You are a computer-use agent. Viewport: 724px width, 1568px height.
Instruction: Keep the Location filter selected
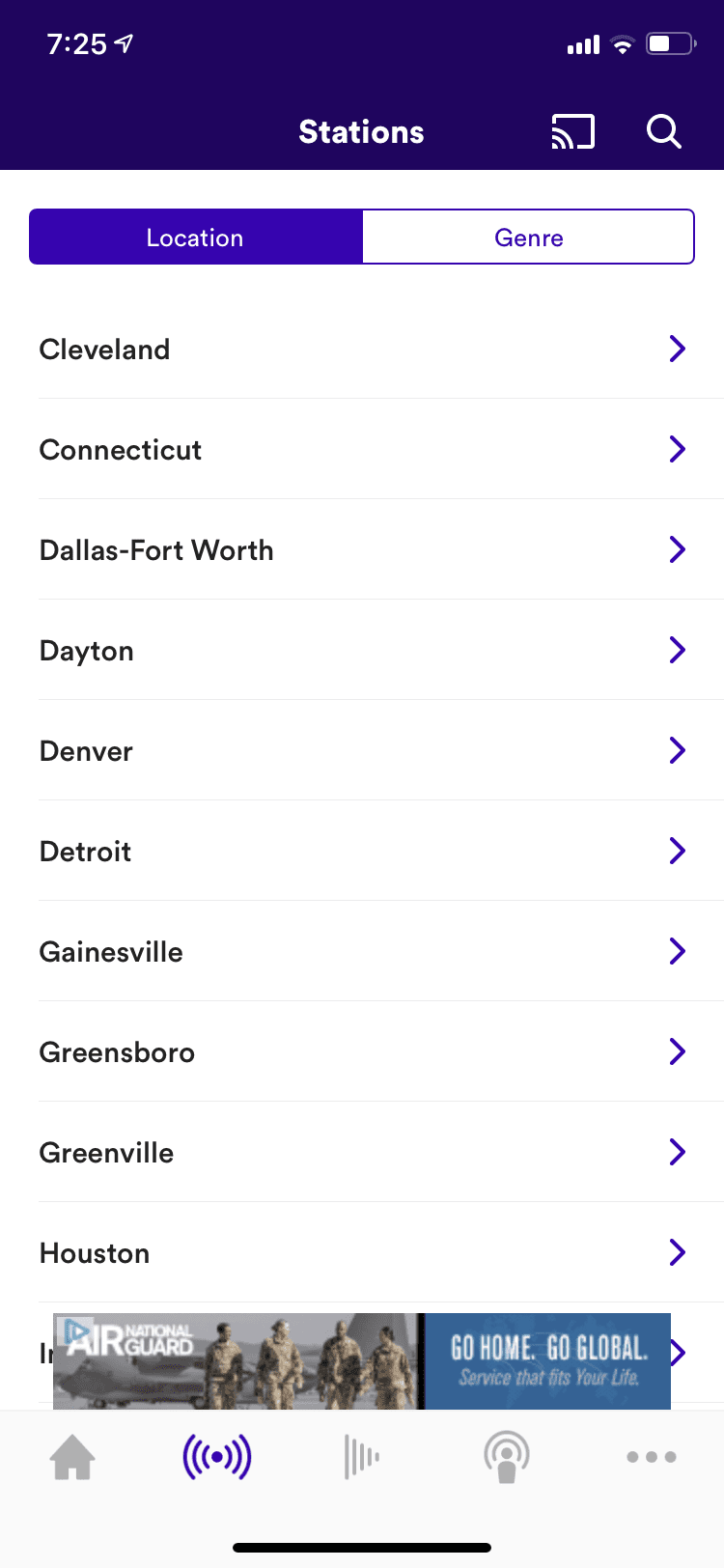click(195, 237)
